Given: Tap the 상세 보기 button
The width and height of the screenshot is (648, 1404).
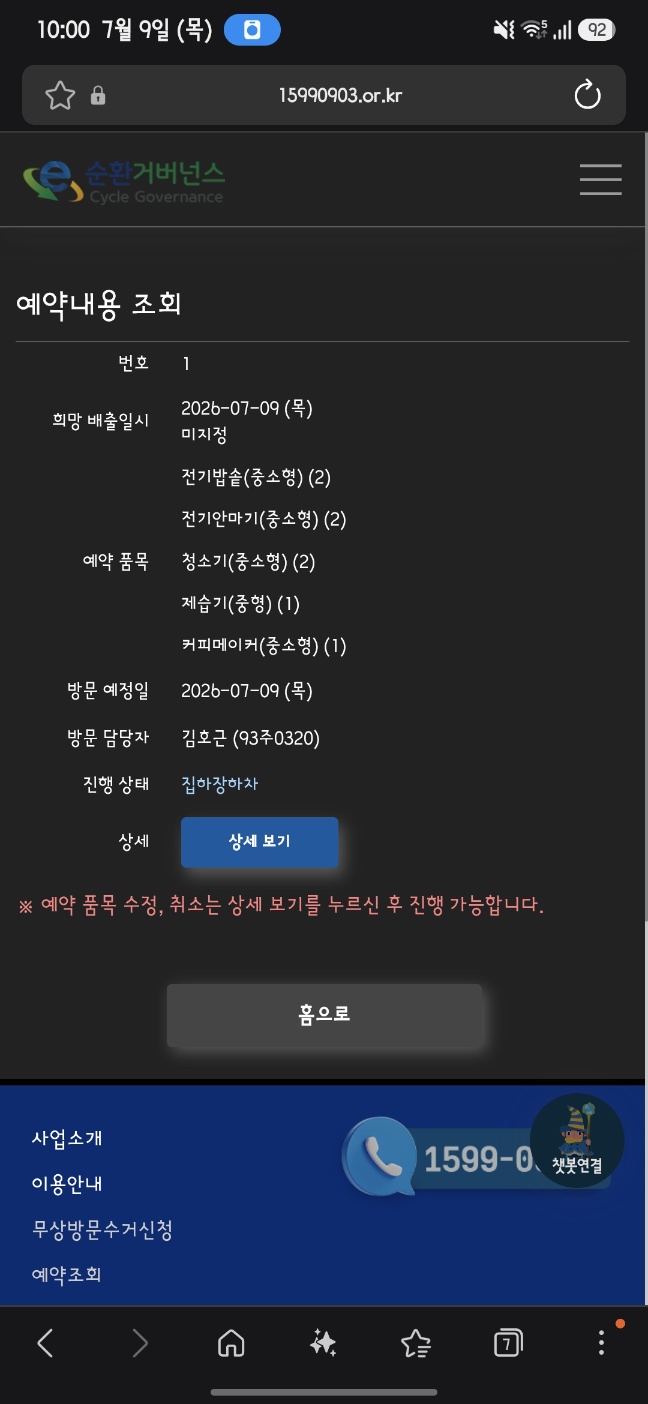Looking at the screenshot, I should (259, 841).
